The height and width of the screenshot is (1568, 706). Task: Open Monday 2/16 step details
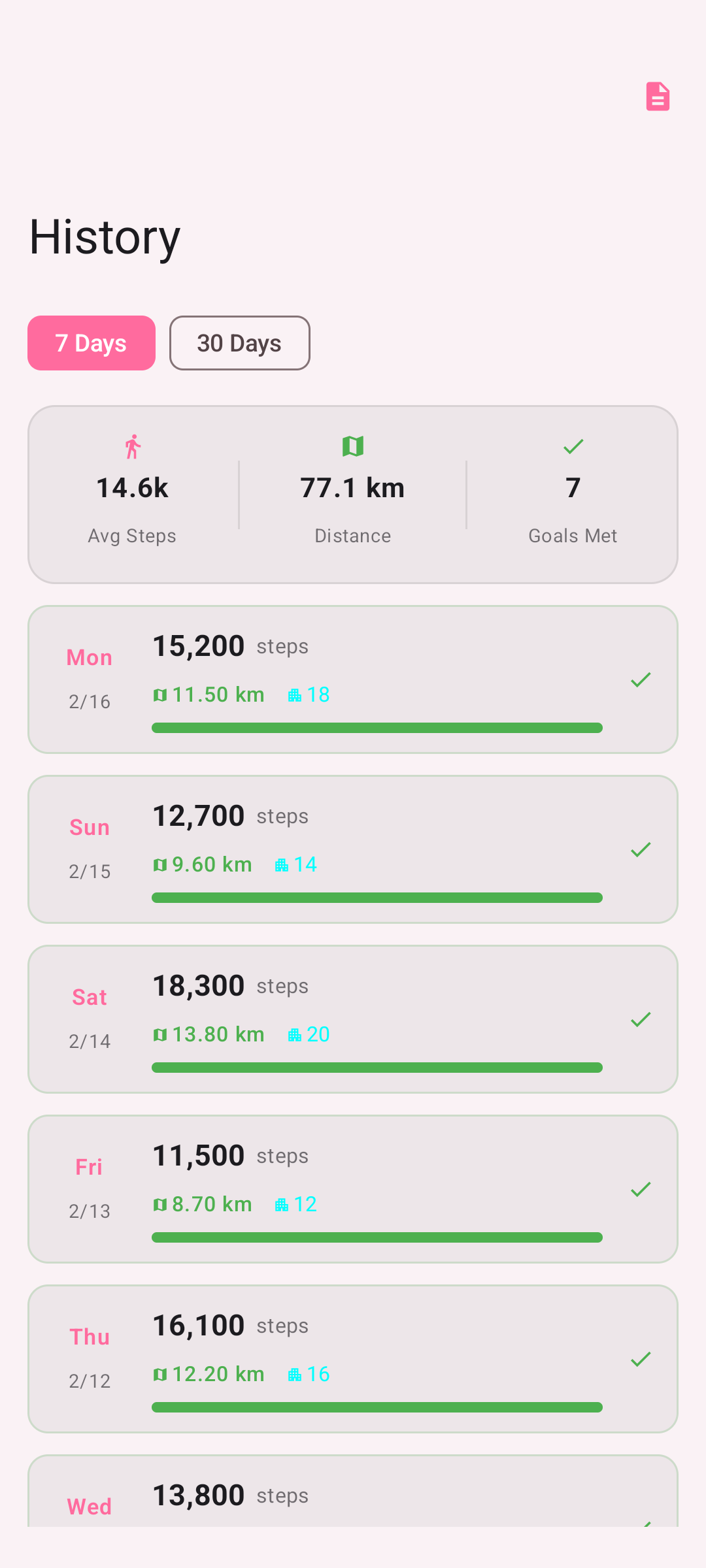click(x=353, y=679)
